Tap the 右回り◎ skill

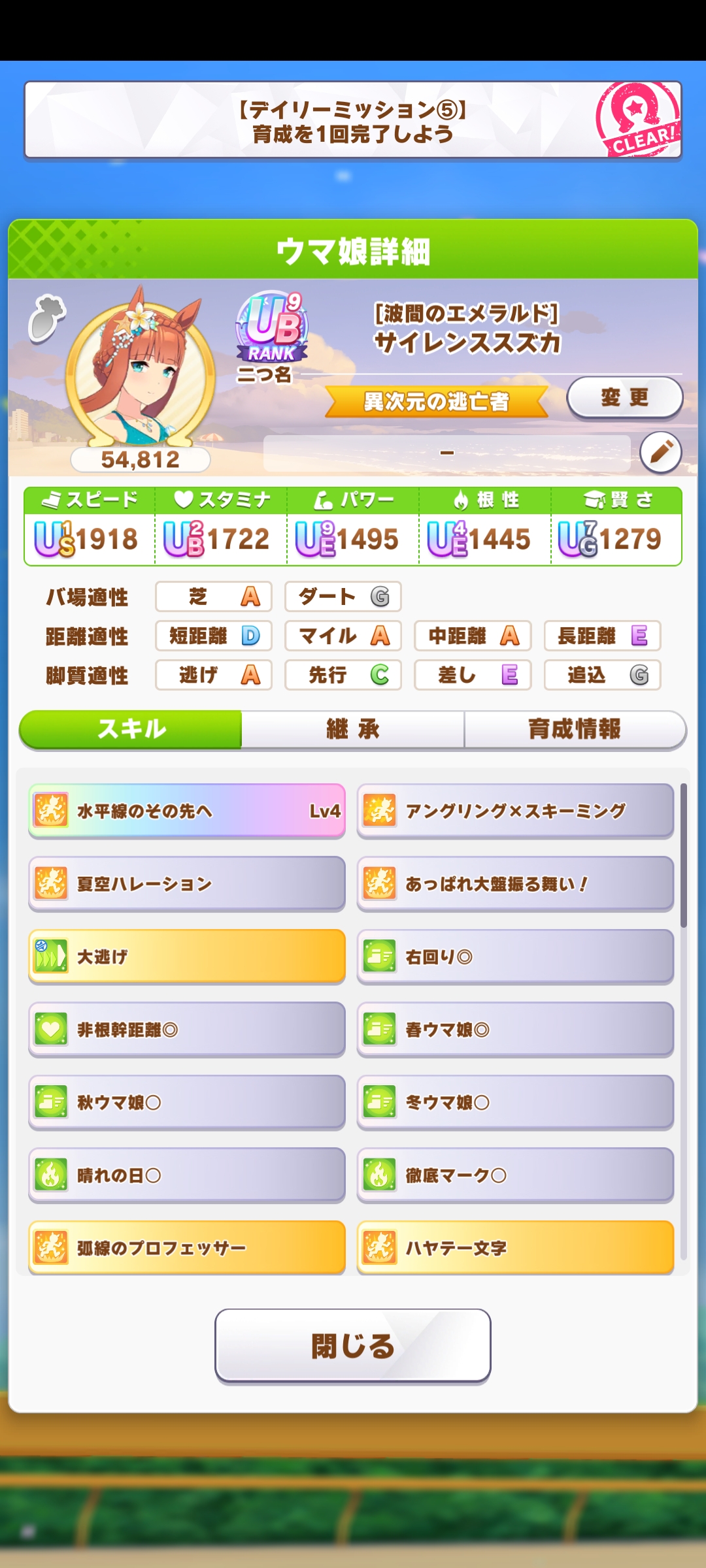click(515, 956)
